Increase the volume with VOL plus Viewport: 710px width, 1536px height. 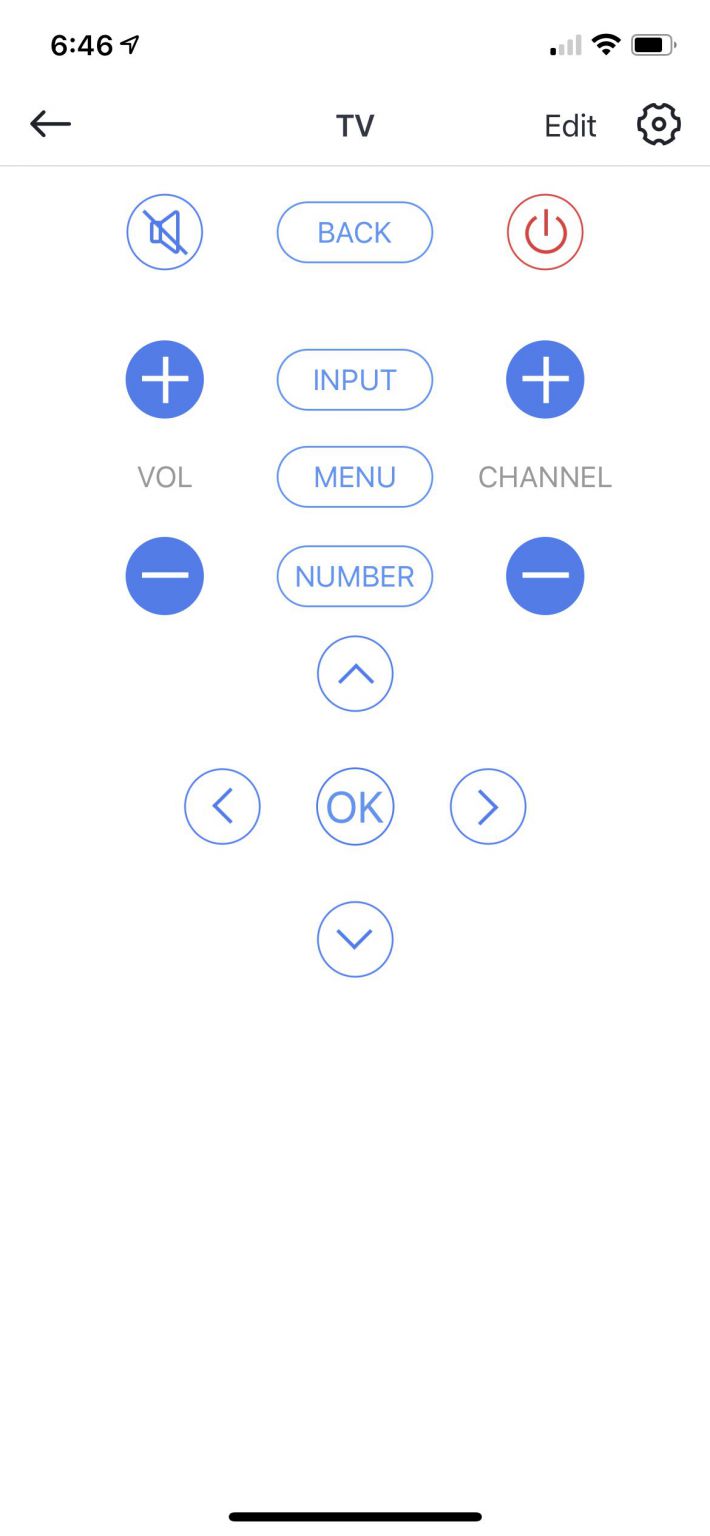[165, 380]
